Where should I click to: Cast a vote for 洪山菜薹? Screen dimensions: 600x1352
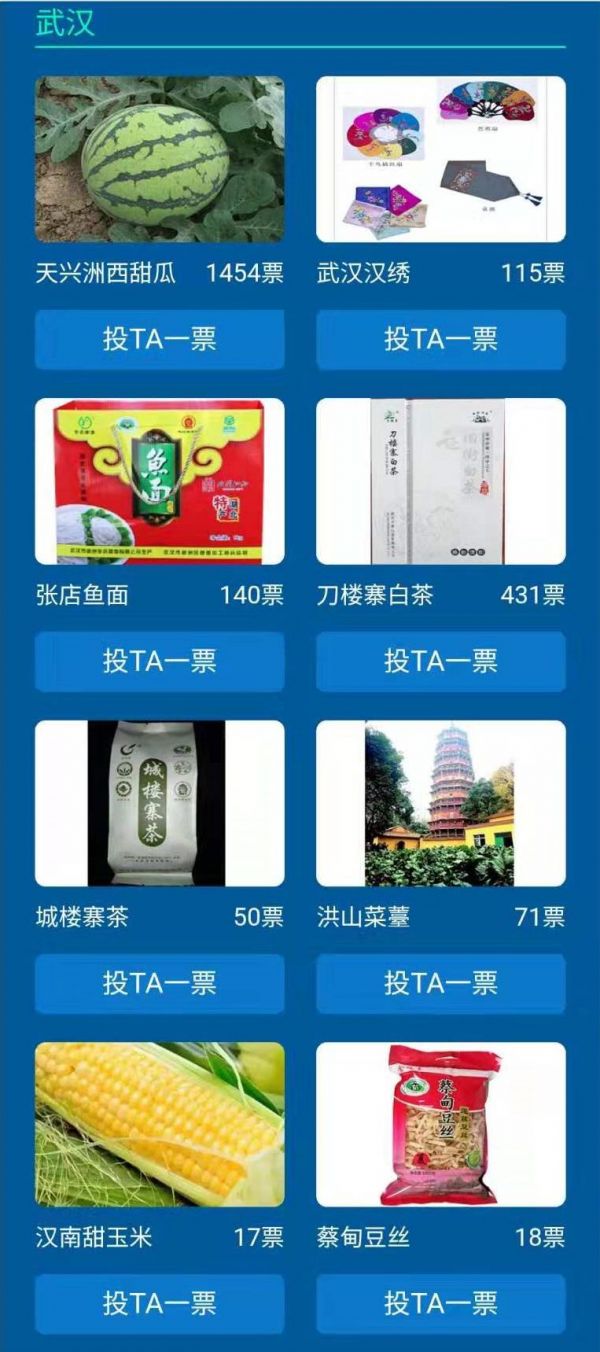tap(441, 983)
